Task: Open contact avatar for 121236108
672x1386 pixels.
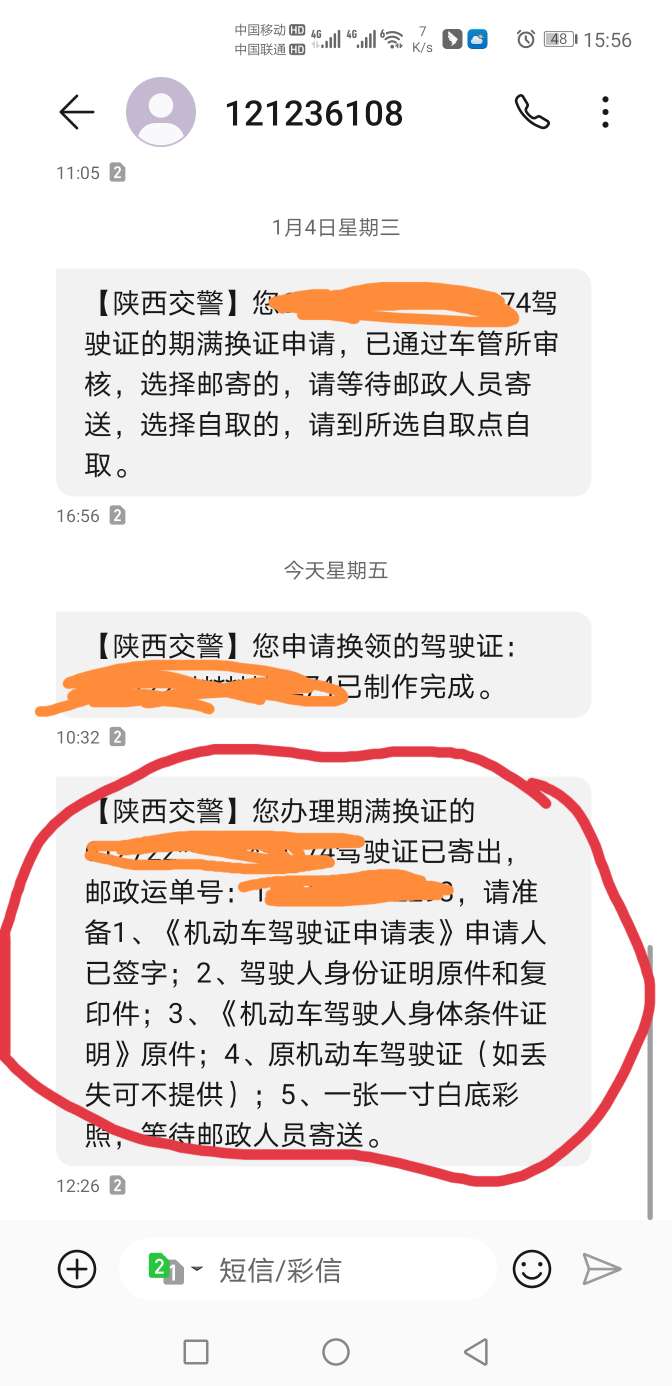Action: [x=160, y=112]
